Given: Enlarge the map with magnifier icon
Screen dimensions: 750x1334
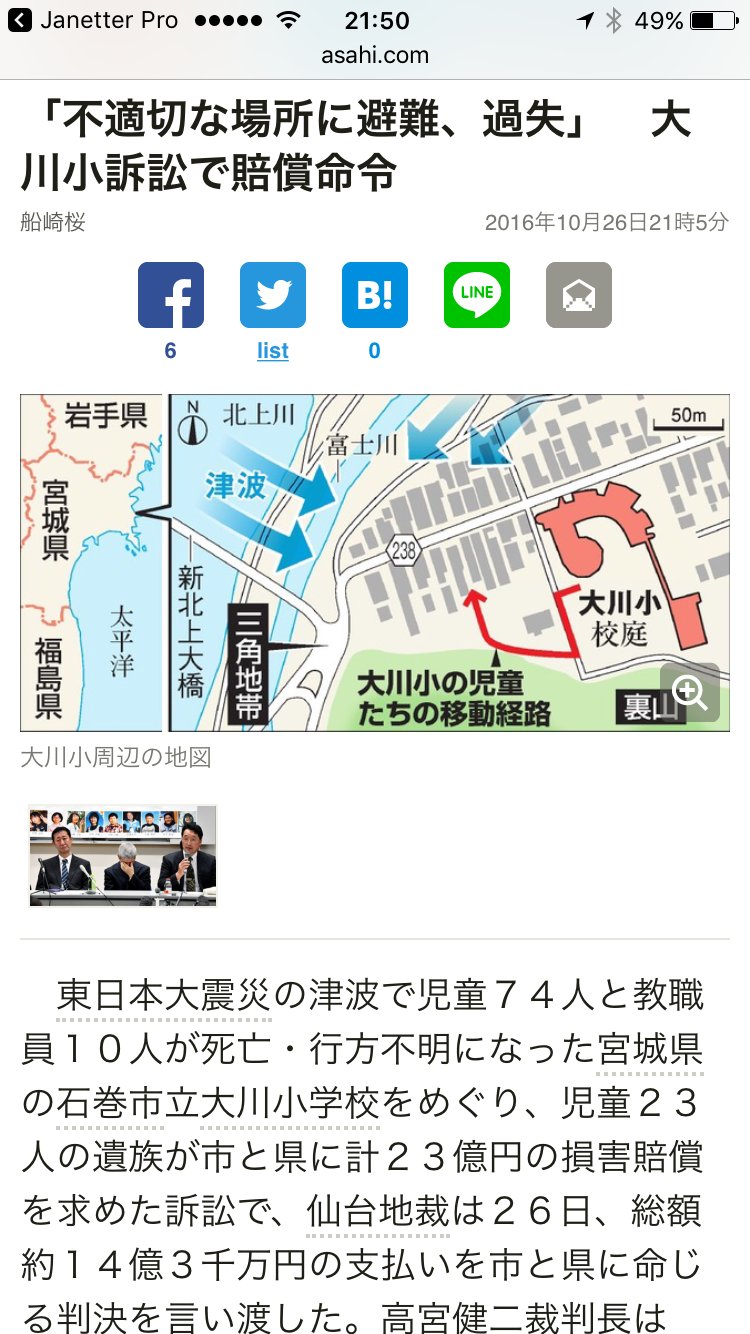Looking at the screenshot, I should [690, 692].
